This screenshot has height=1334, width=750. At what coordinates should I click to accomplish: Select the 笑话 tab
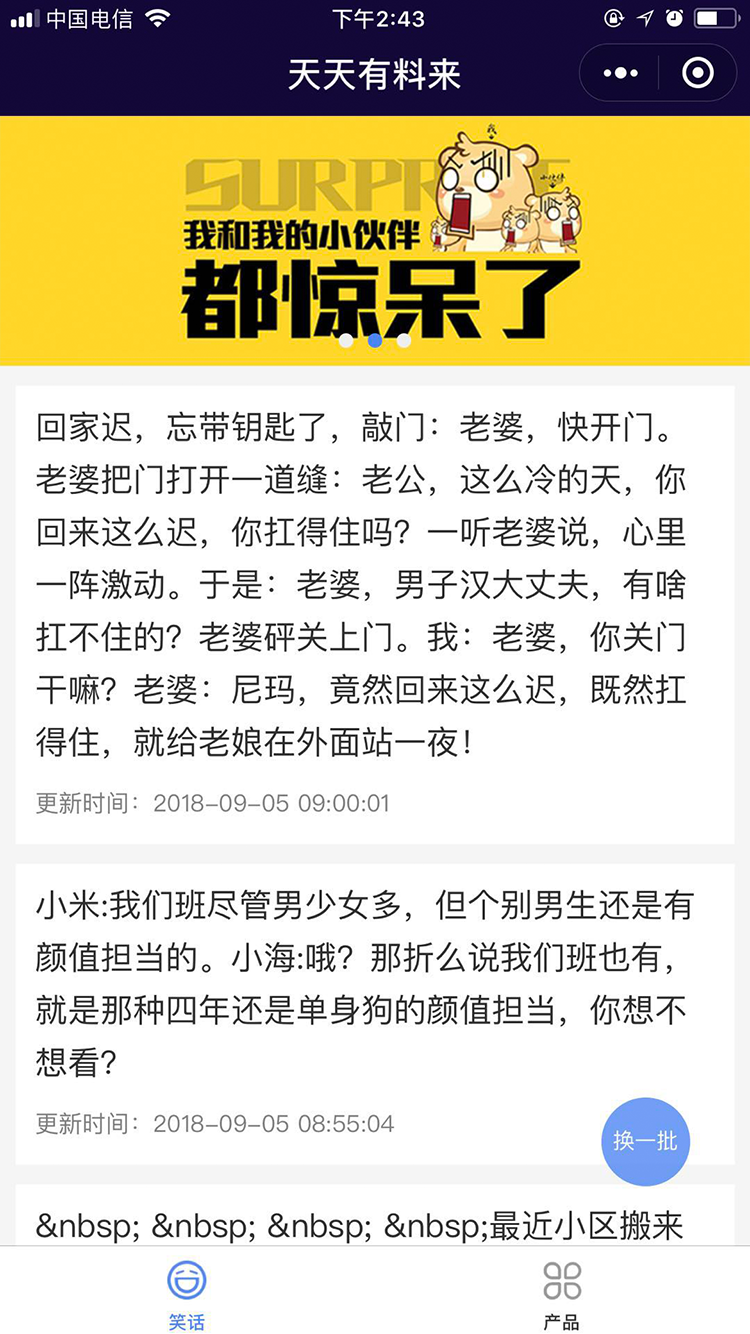tap(187, 1294)
